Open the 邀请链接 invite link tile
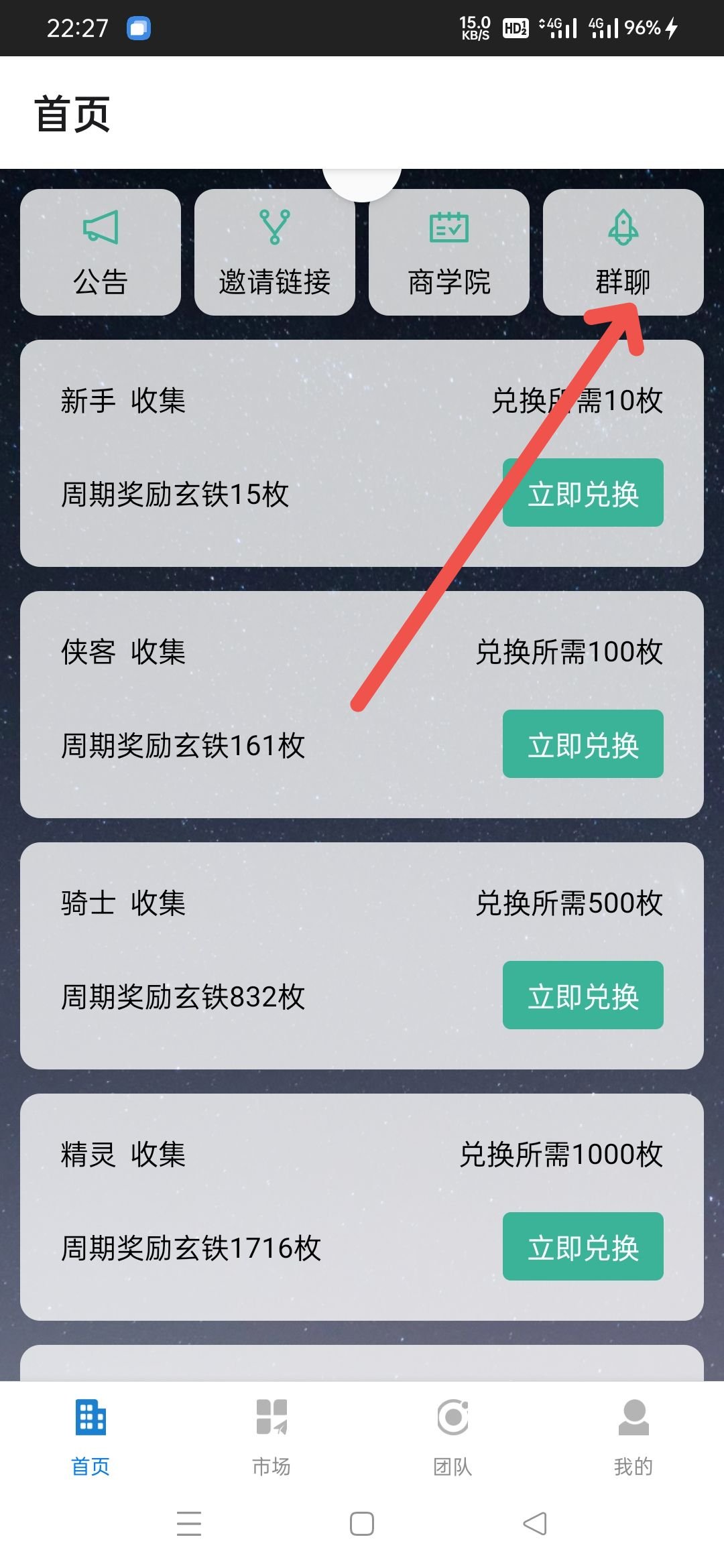The width and height of the screenshot is (724, 1568). pyautogui.click(x=274, y=252)
